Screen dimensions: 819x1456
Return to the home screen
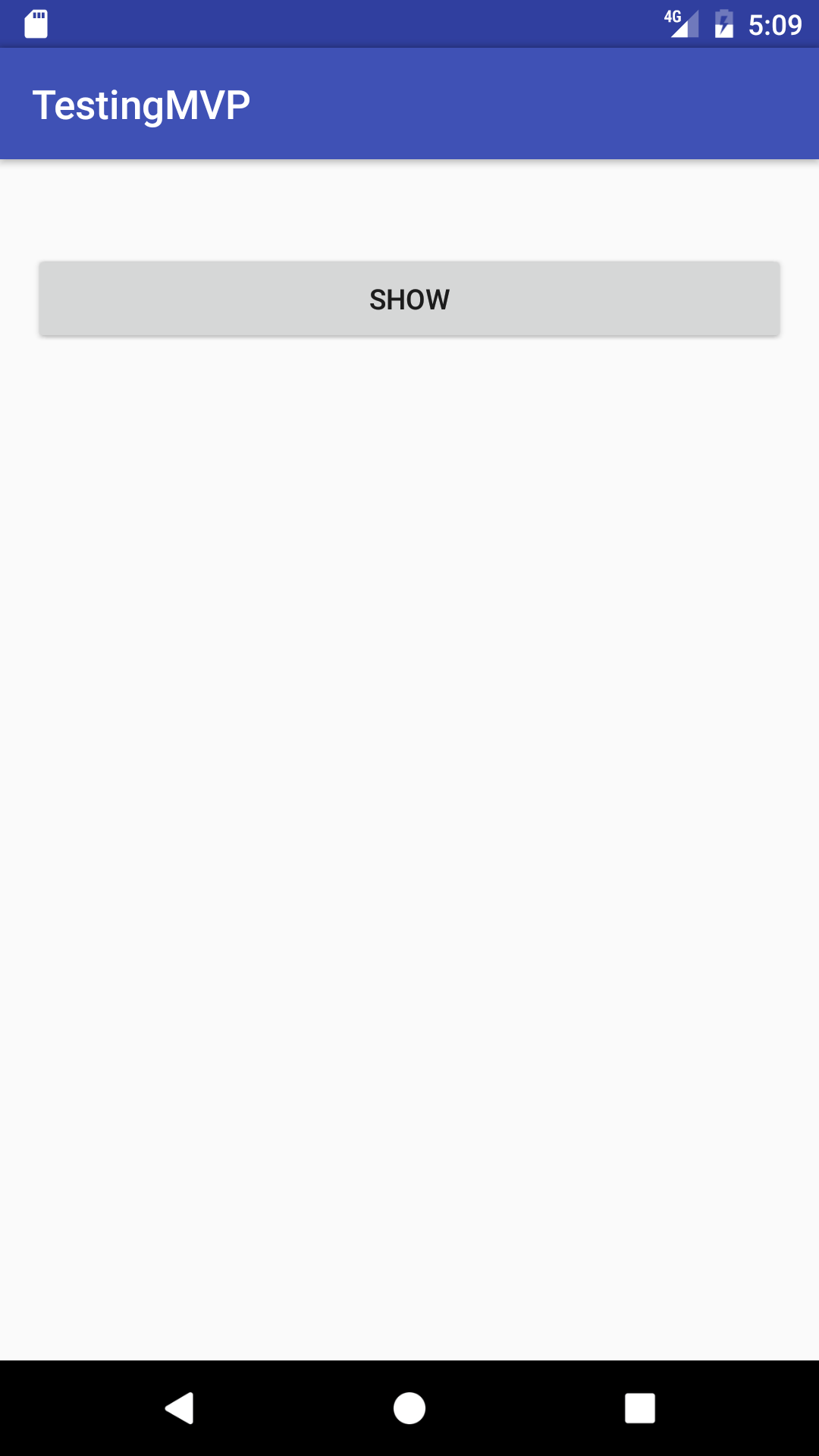point(409,1408)
